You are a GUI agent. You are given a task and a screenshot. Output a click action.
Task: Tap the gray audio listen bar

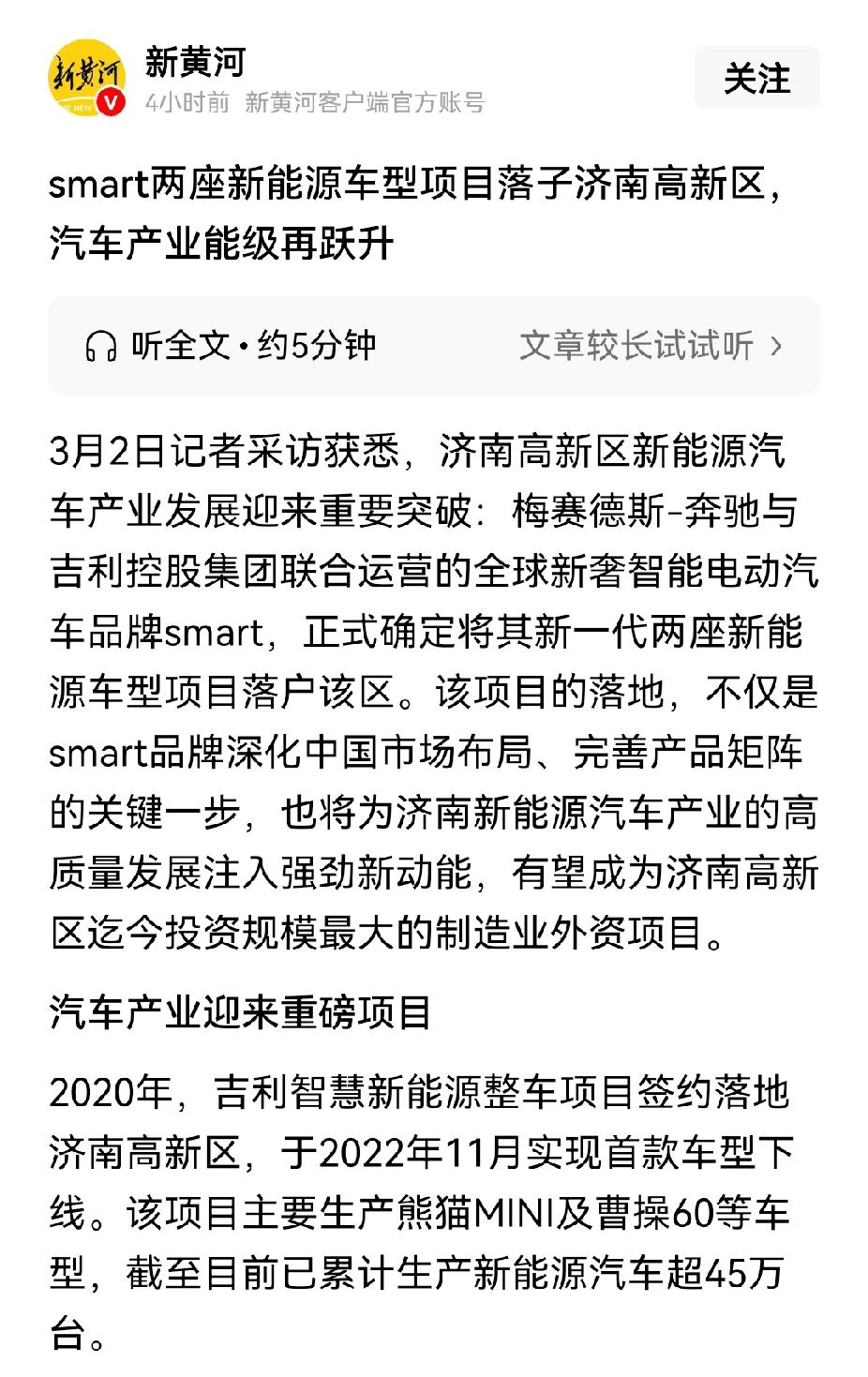click(x=434, y=345)
